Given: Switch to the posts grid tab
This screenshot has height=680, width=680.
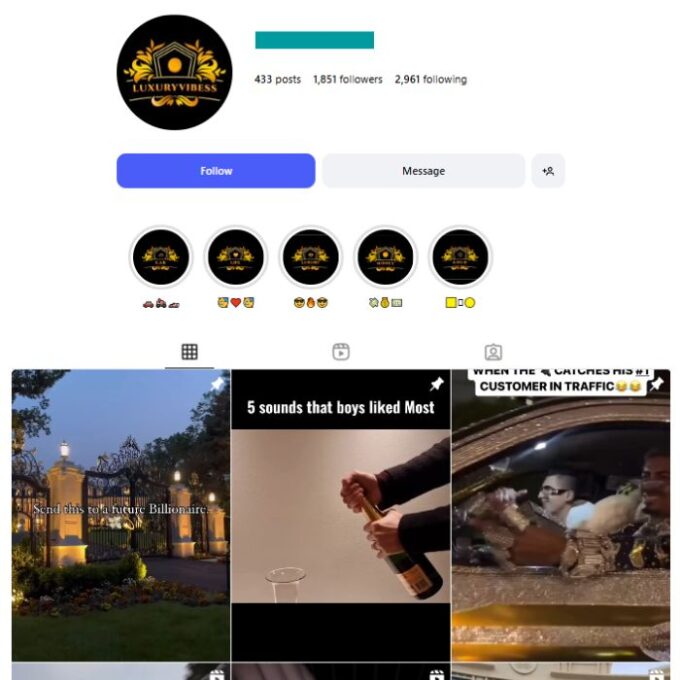Looking at the screenshot, I should pyautogui.click(x=189, y=352).
